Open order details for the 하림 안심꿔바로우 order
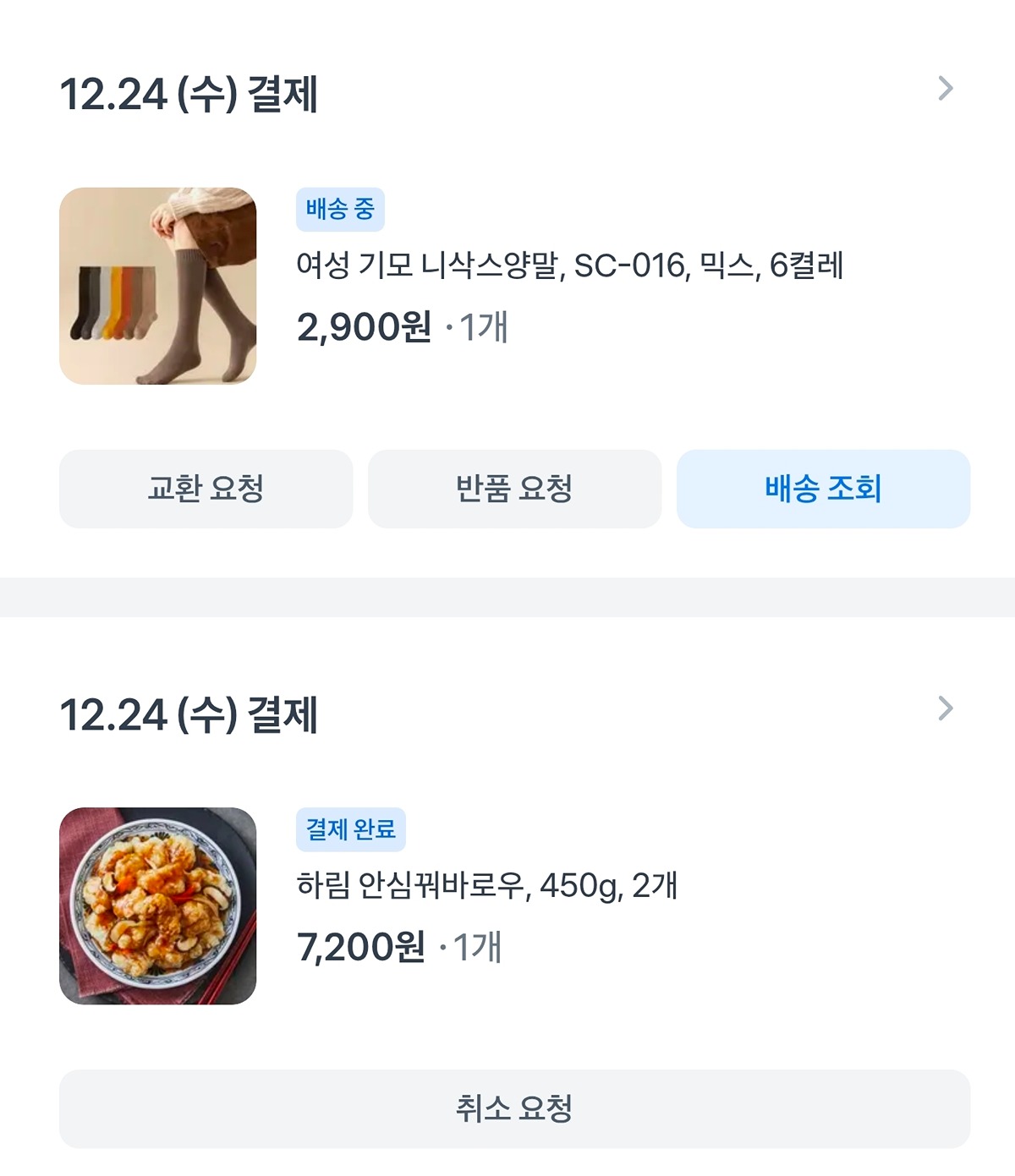This screenshot has height=1176, width=1015. [x=945, y=708]
